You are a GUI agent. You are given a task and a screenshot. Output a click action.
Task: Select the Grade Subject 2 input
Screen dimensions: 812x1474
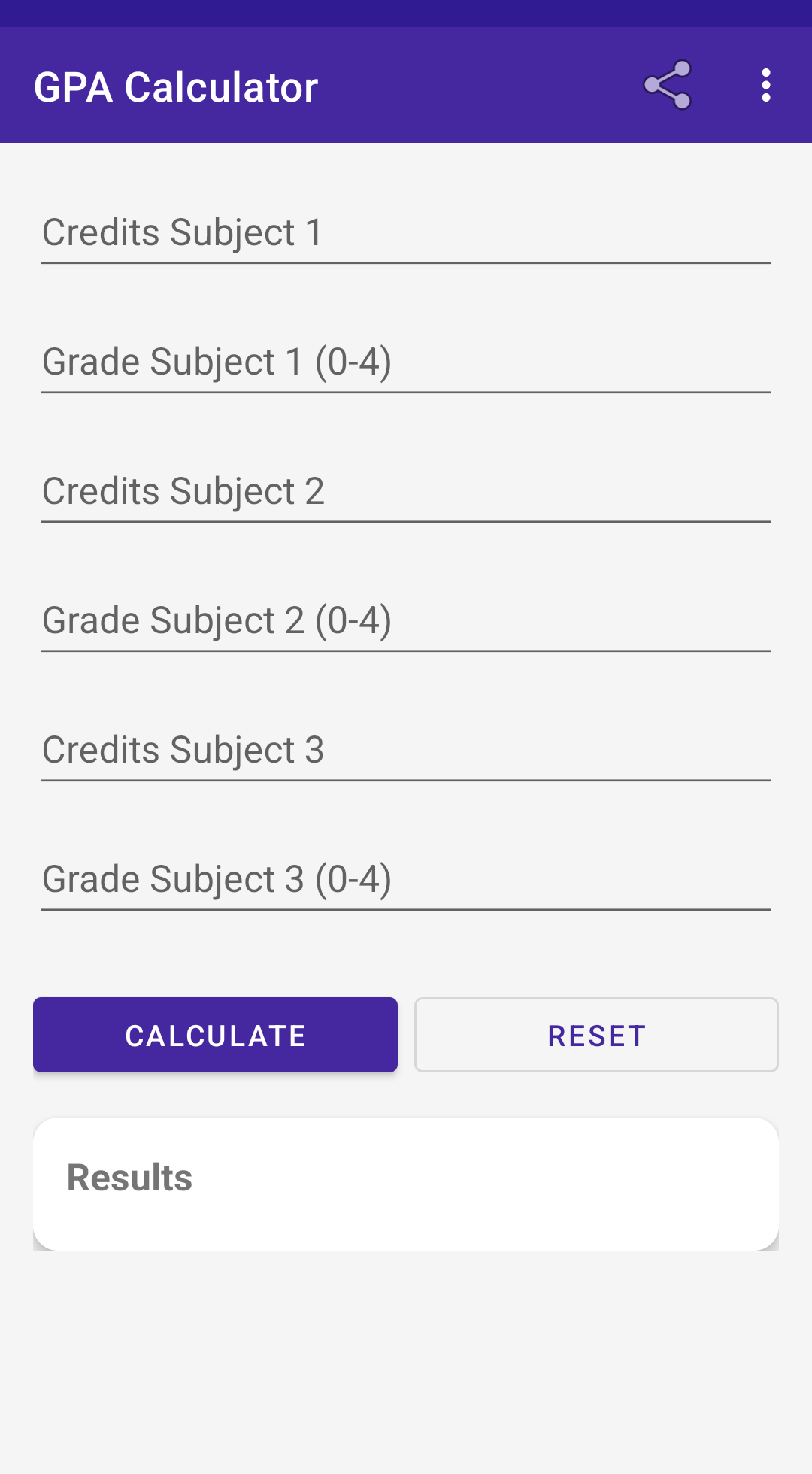click(x=406, y=621)
